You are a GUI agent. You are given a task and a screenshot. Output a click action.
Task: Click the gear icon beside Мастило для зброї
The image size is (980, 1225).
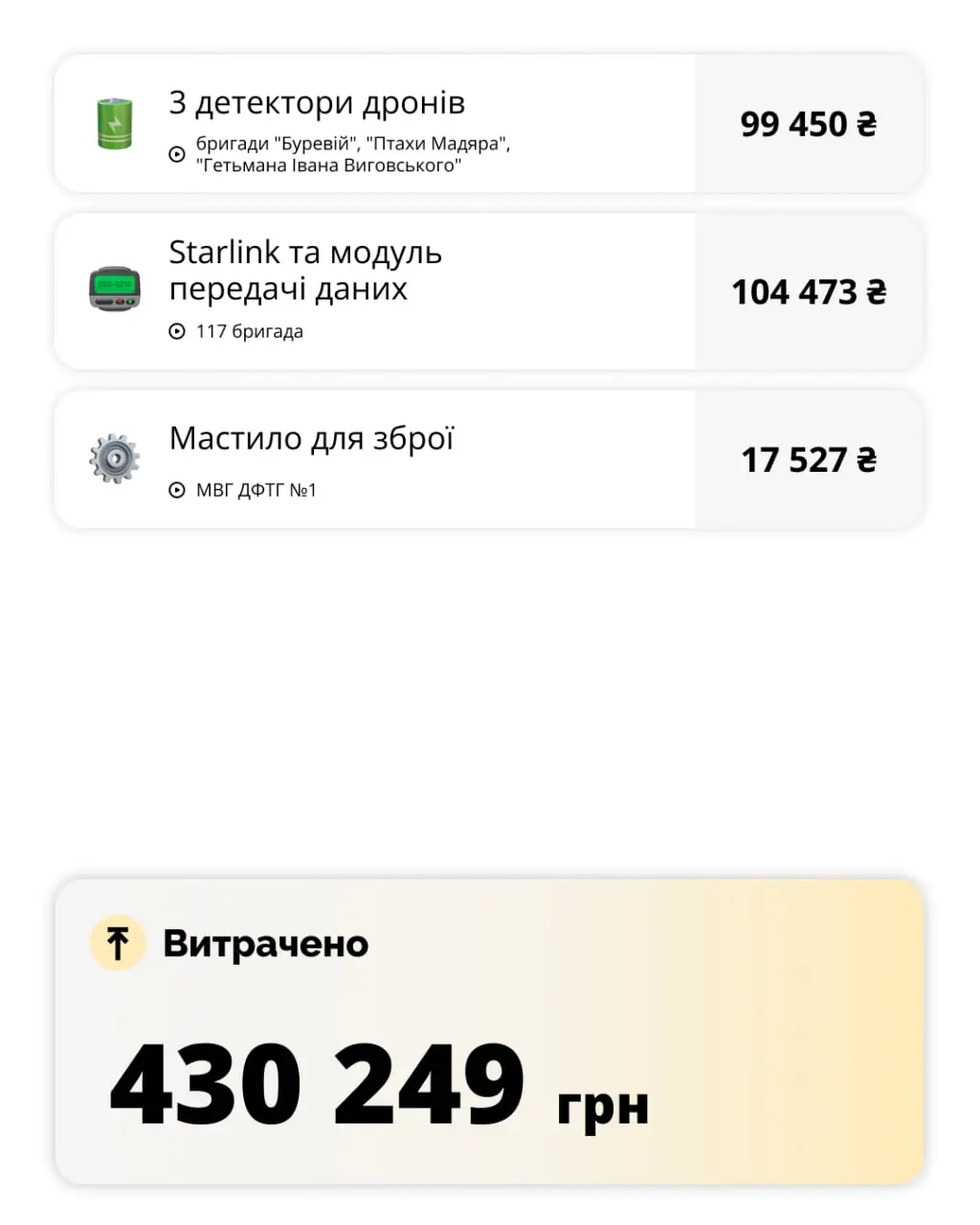[x=114, y=457]
